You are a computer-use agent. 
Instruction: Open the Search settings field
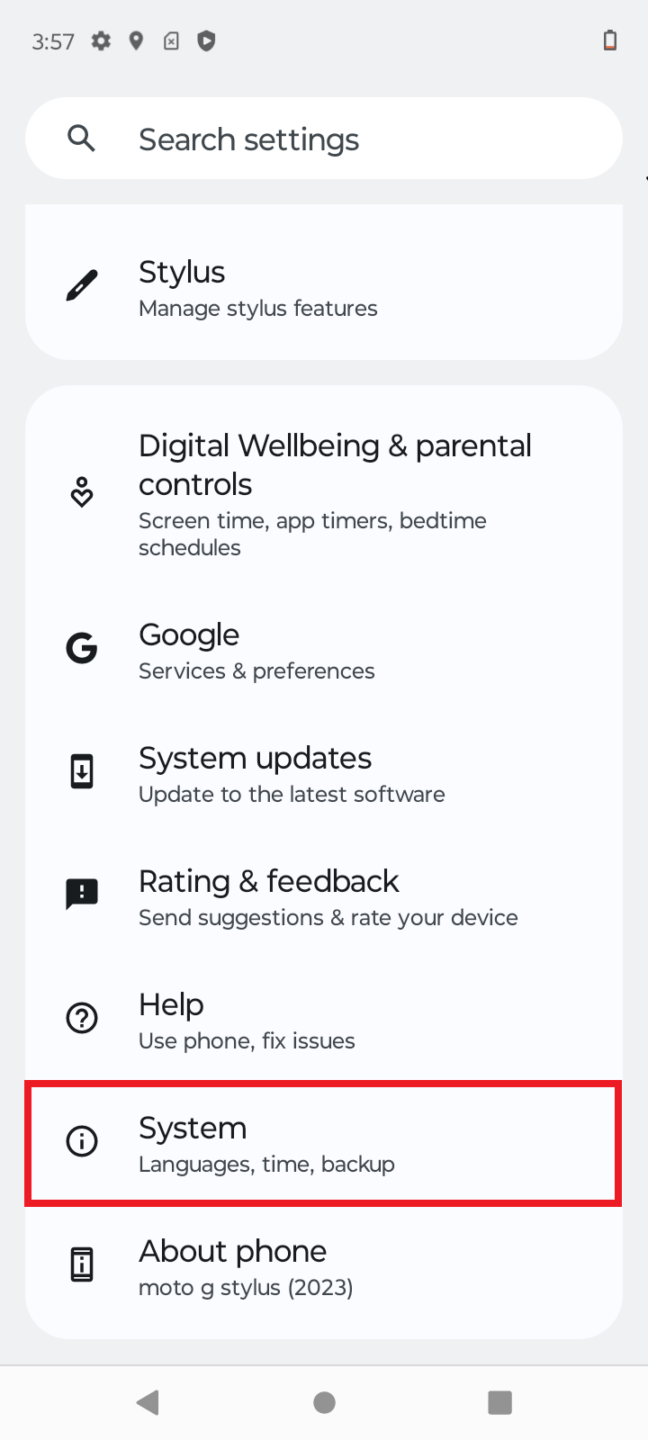click(x=324, y=139)
